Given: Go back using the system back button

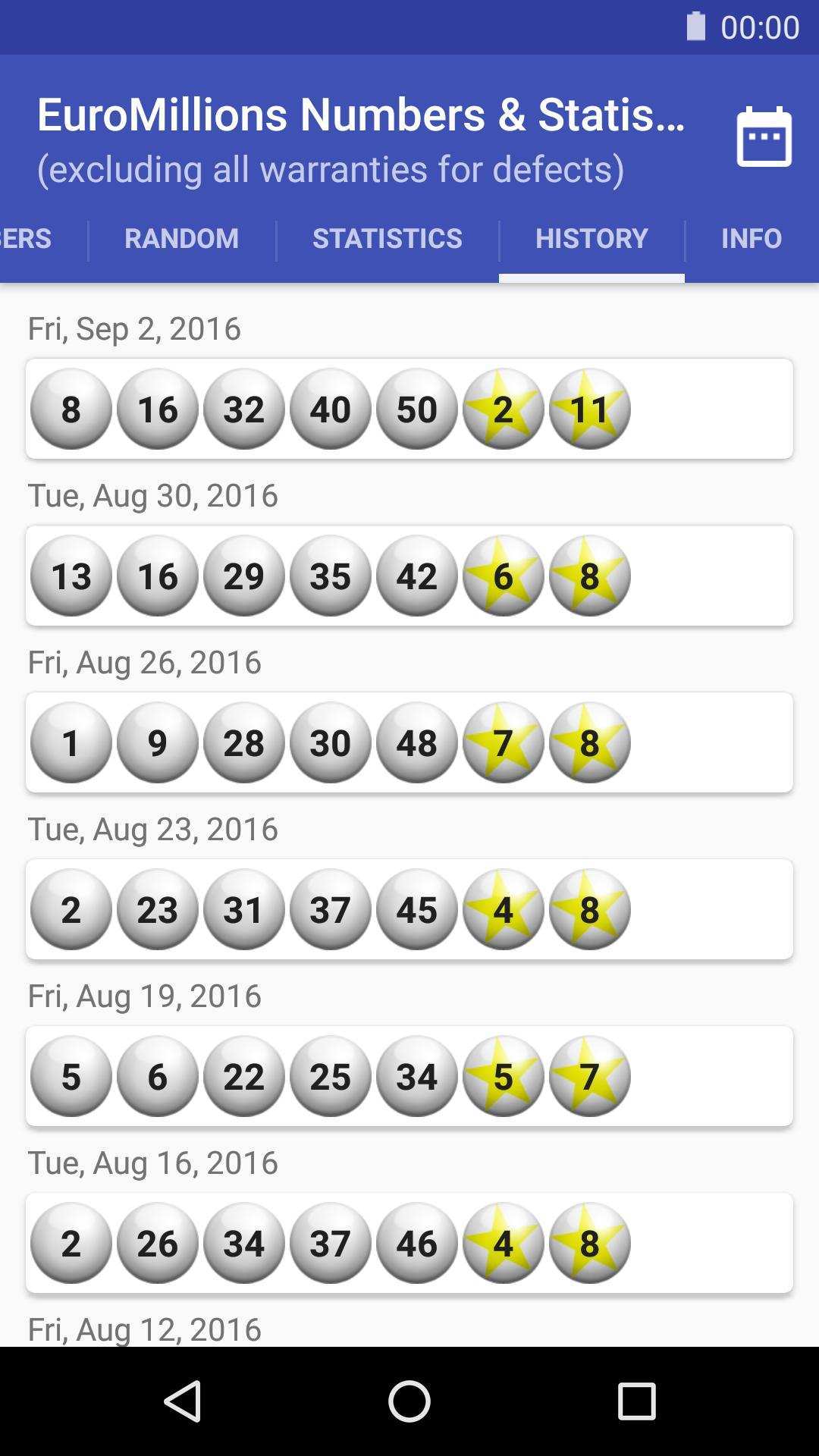Looking at the screenshot, I should (183, 1401).
